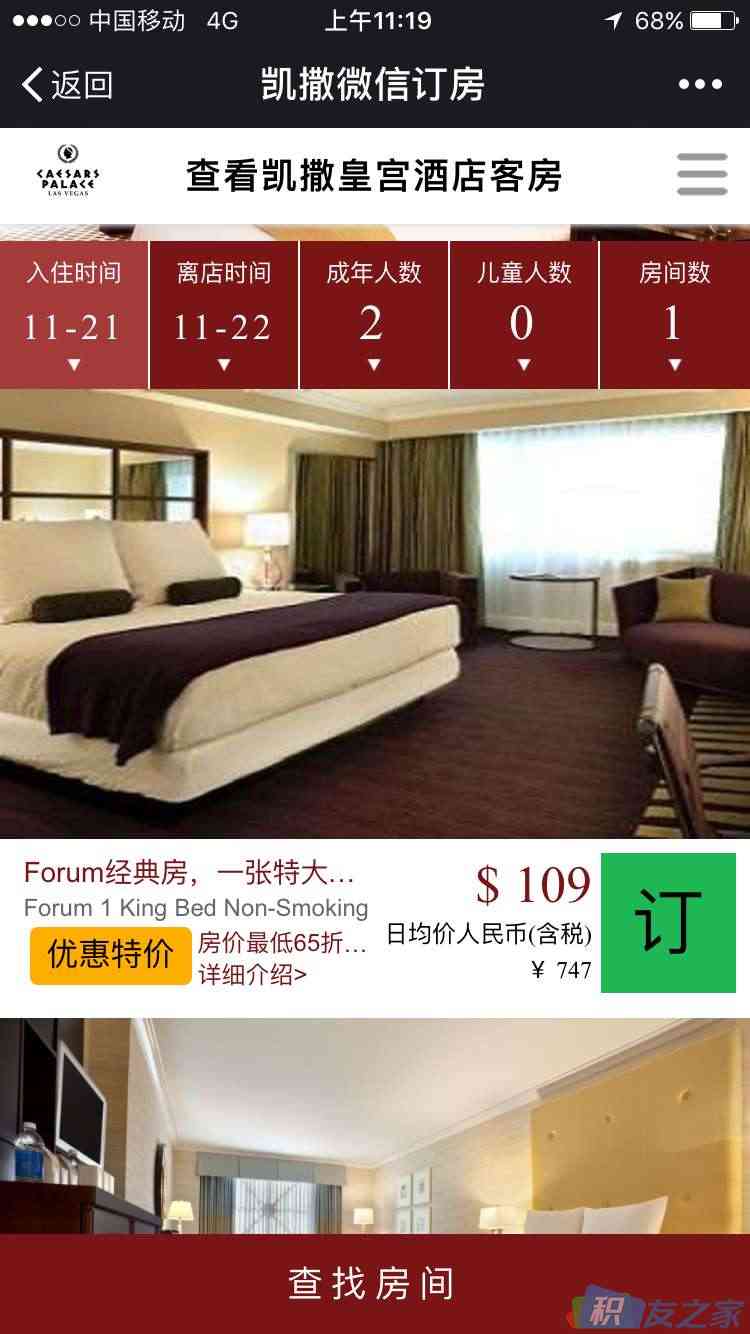
Task: Open the hamburger menu
Action: [x=702, y=175]
